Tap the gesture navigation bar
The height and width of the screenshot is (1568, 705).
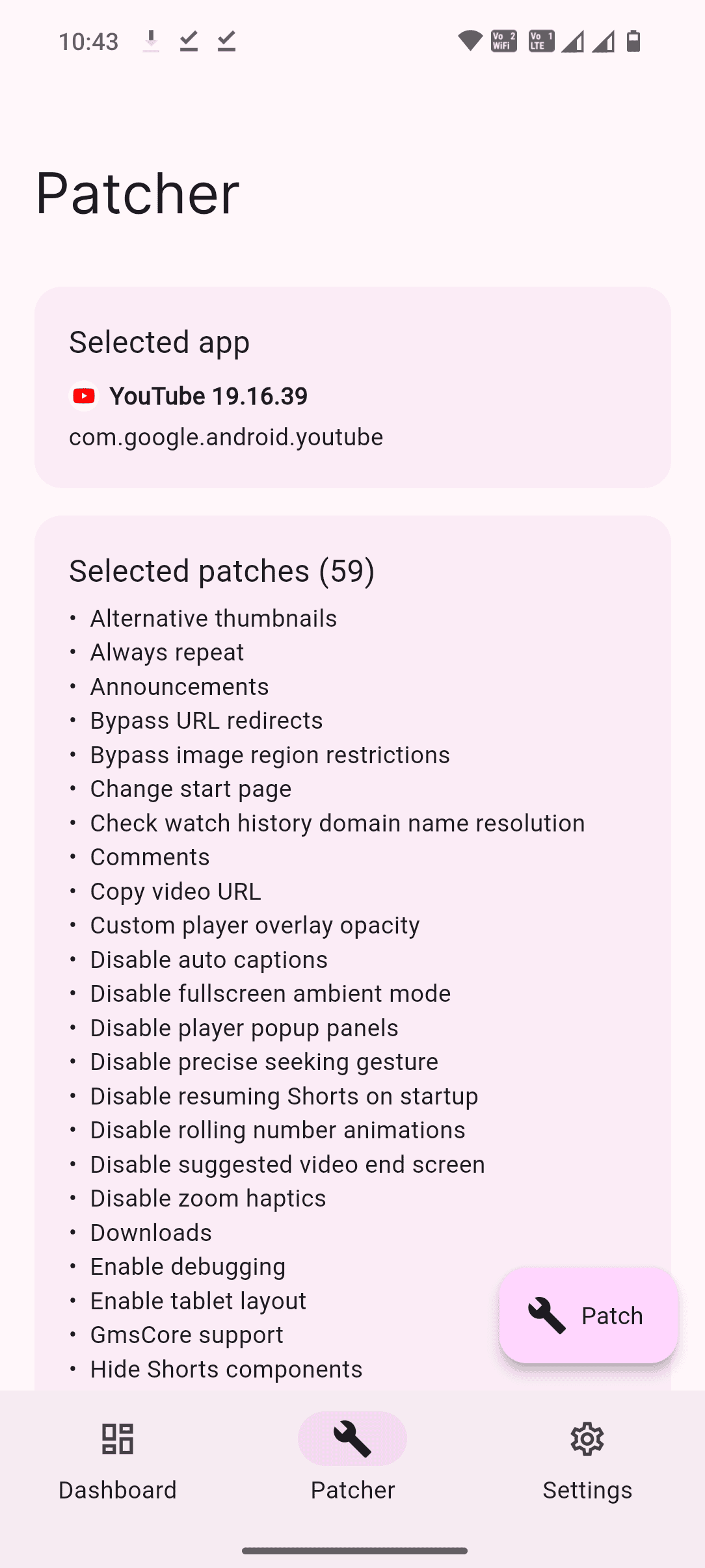click(352, 1549)
